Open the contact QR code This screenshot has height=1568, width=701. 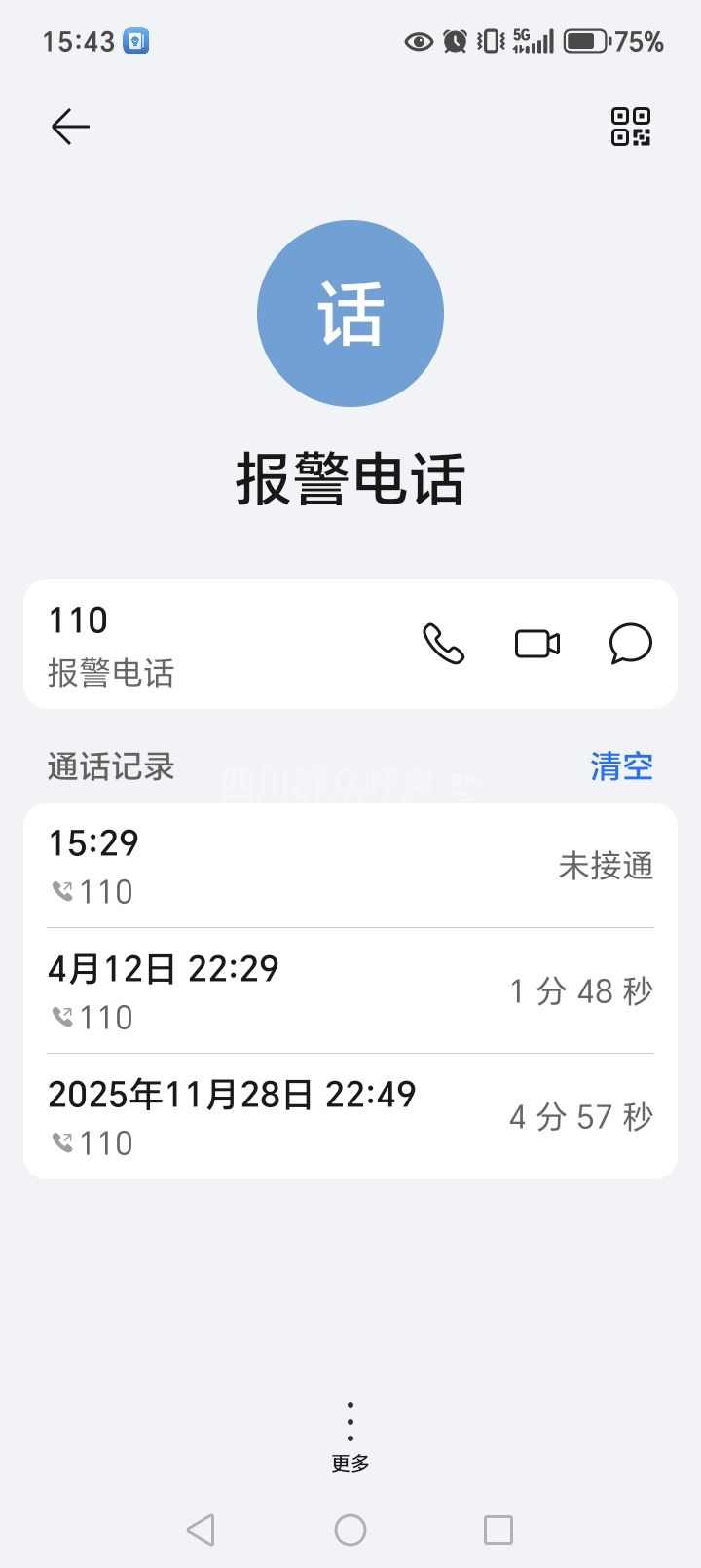tap(630, 127)
